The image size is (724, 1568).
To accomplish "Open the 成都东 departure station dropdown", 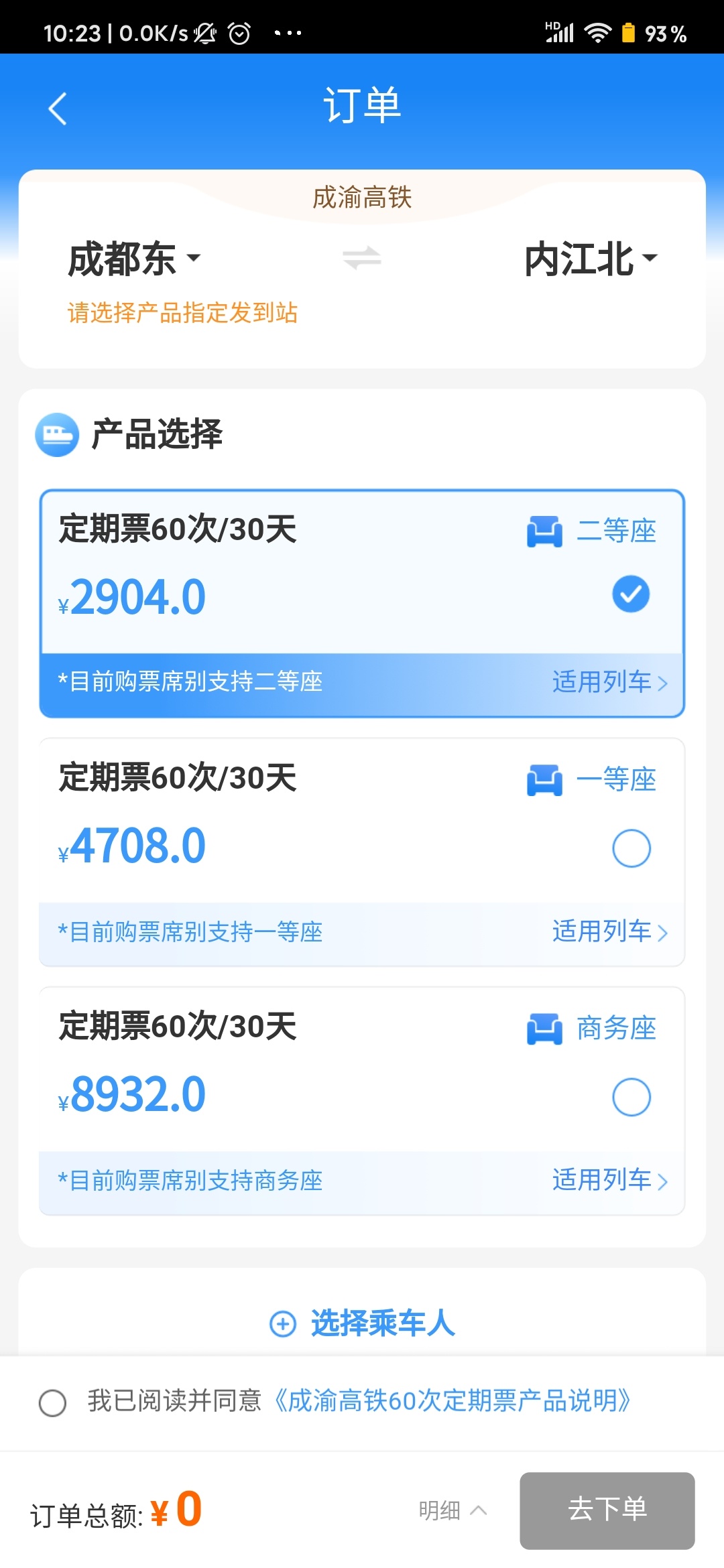I will [x=134, y=259].
